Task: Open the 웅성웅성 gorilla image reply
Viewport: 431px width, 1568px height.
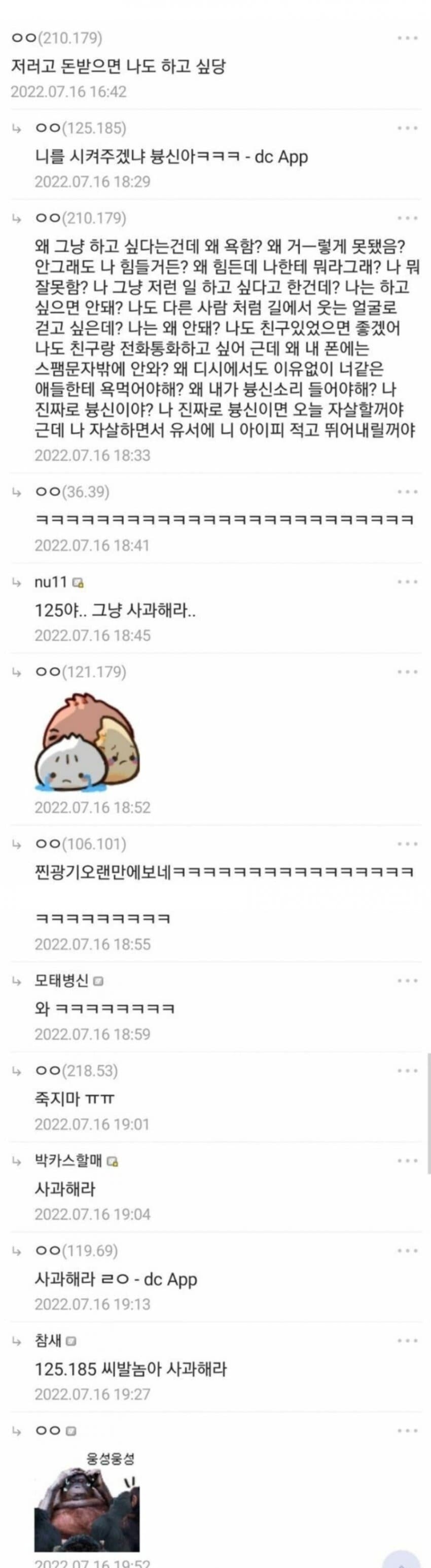Action: 88,1500
